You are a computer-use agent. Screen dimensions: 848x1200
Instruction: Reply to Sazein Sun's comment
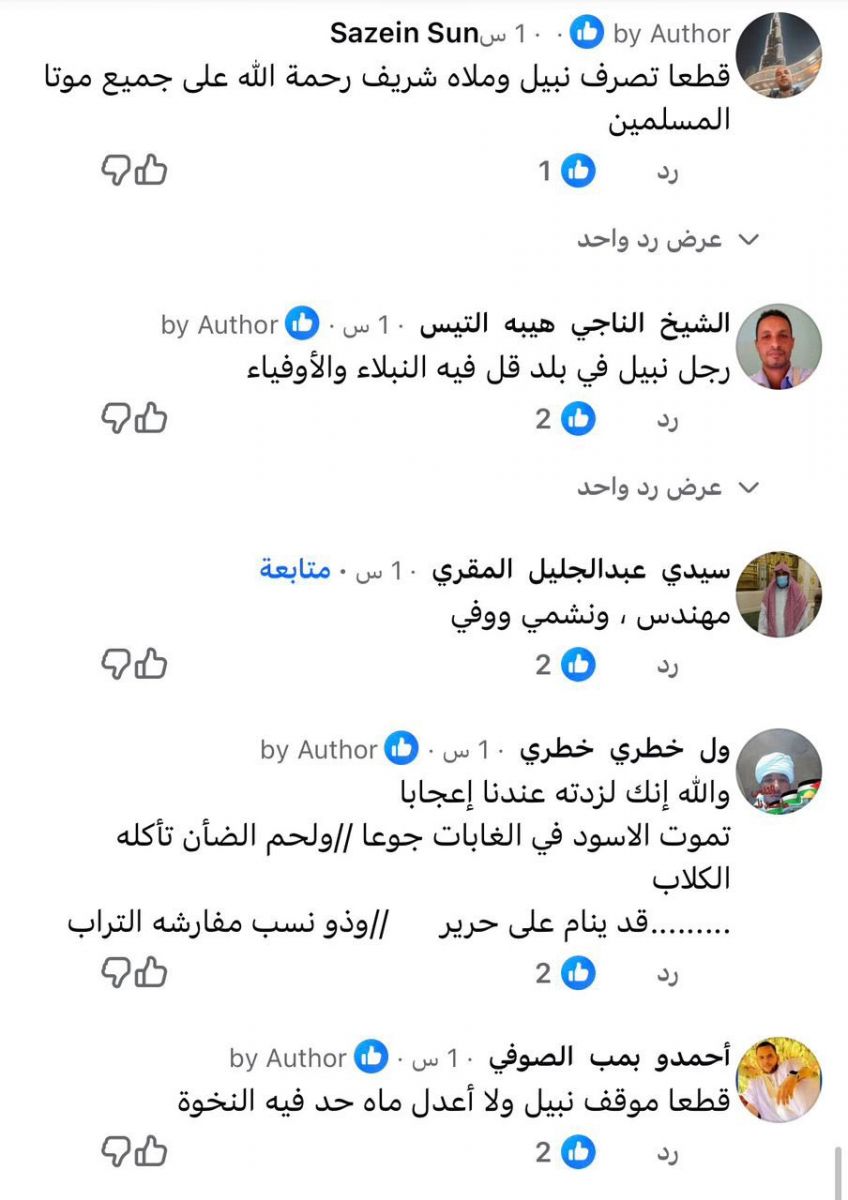click(668, 172)
